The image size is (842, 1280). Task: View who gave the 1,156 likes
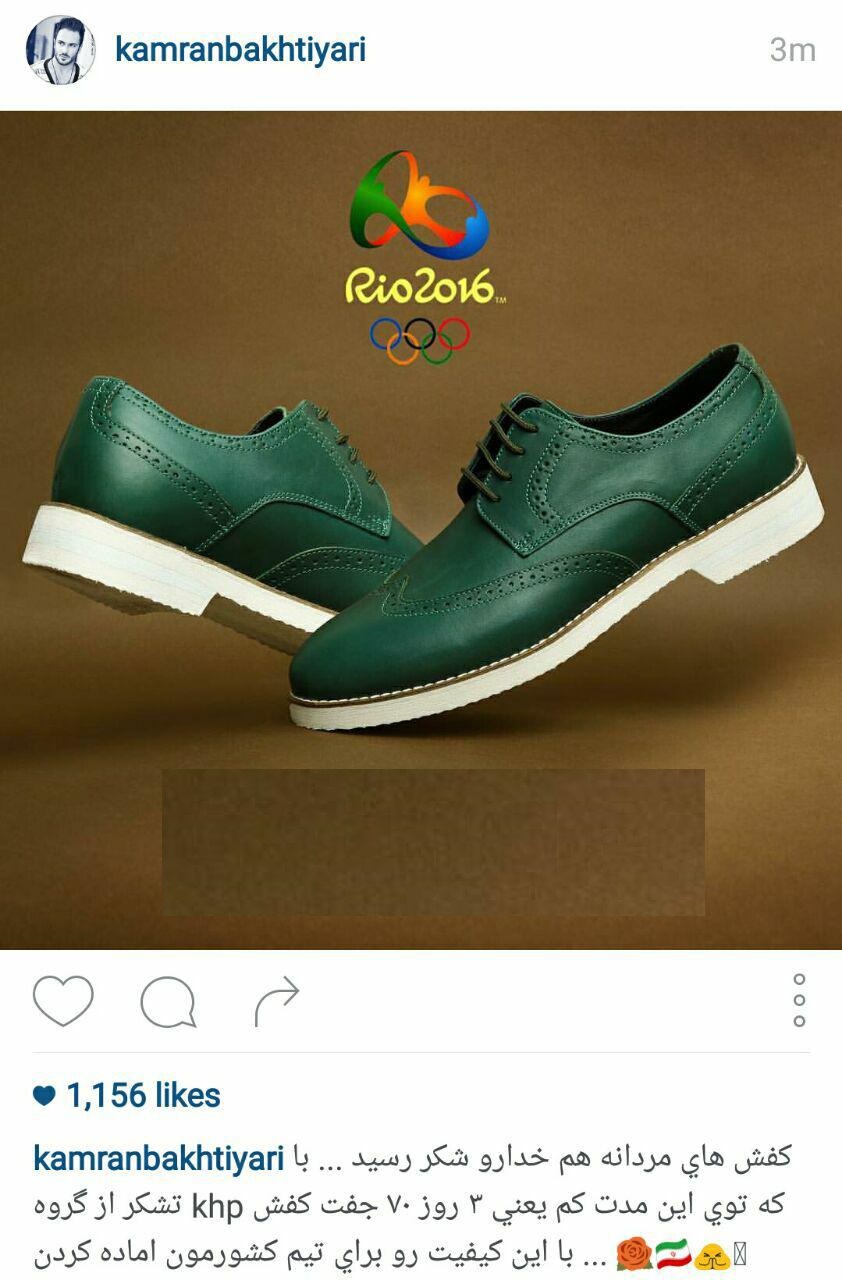click(x=143, y=1096)
